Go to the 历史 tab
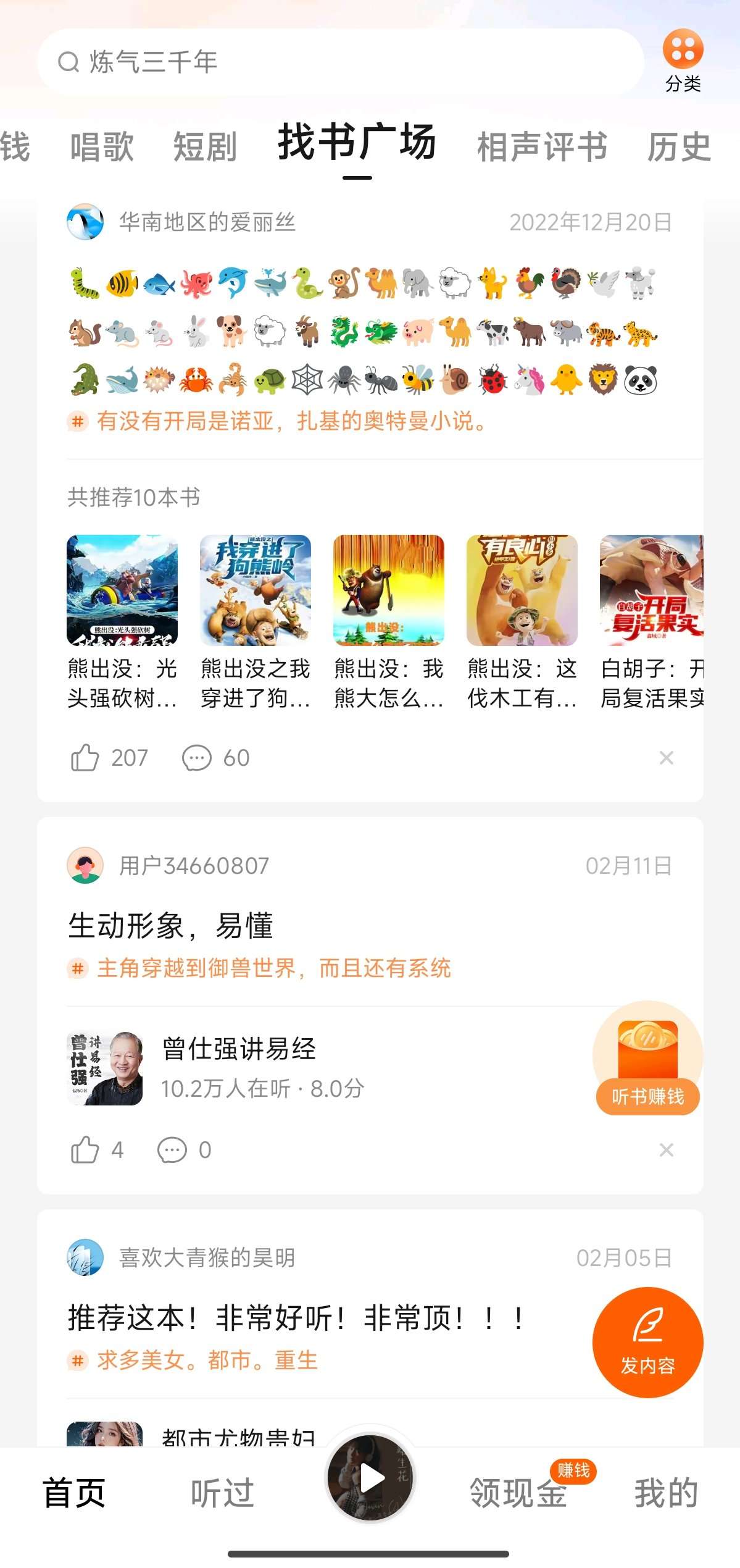 pyautogui.click(x=679, y=147)
